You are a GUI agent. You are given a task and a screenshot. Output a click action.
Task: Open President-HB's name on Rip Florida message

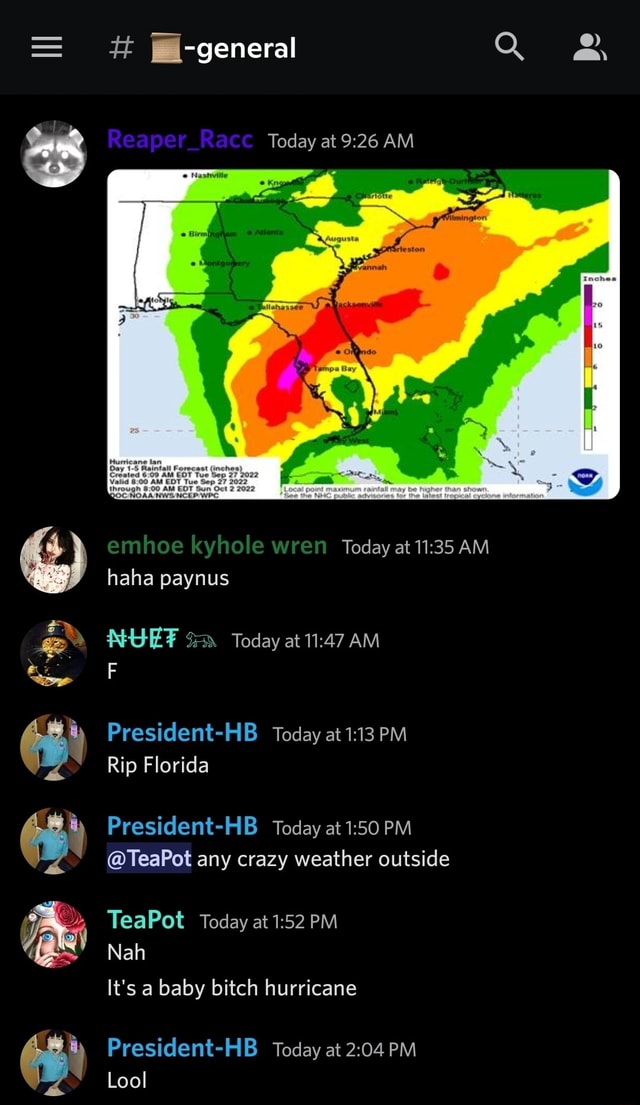183,733
